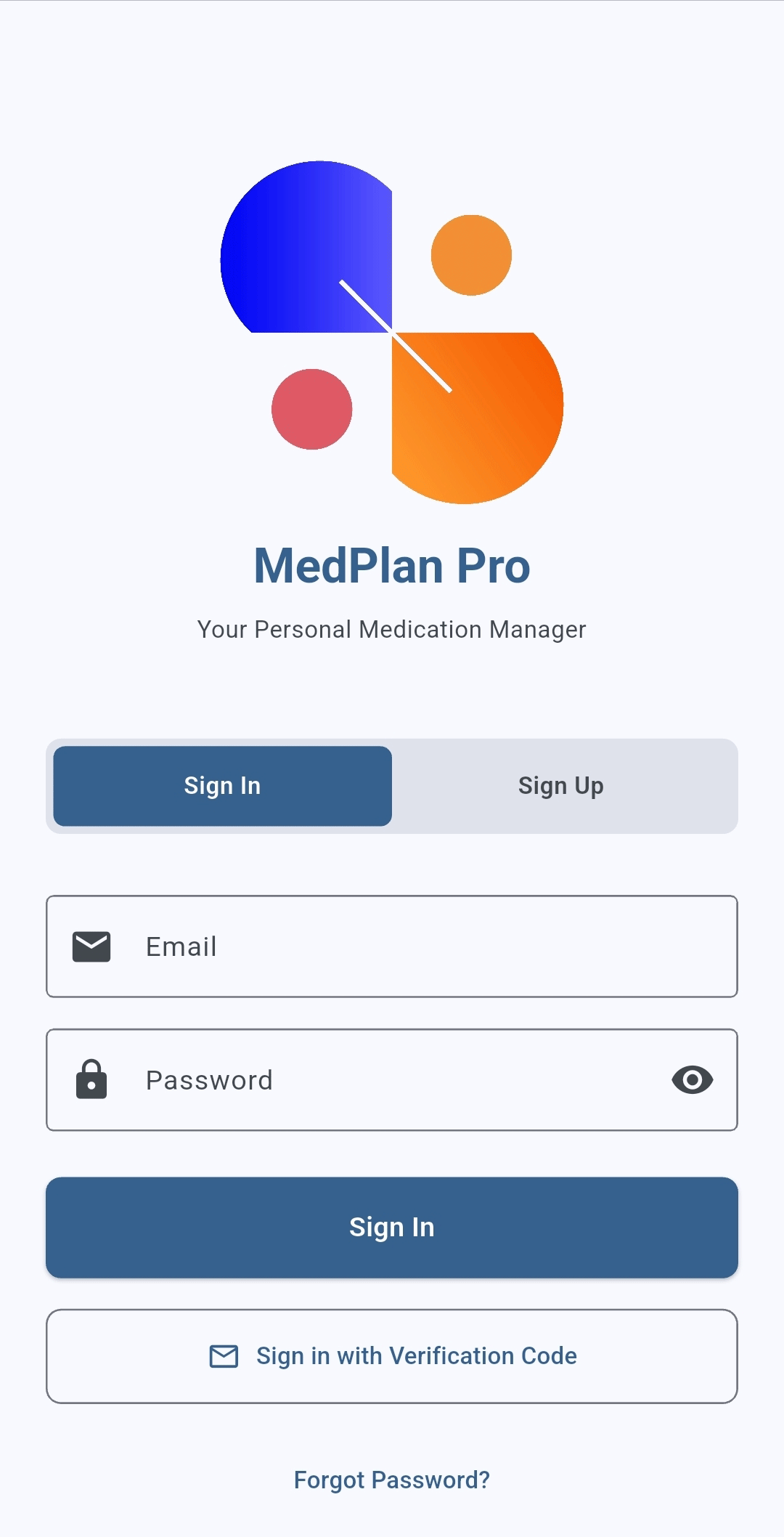784x1537 pixels.
Task: Select the Sign In tab
Action: coord(222,786)
